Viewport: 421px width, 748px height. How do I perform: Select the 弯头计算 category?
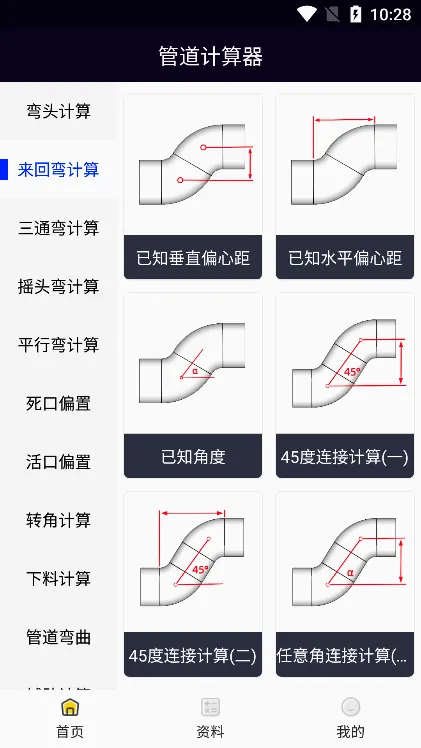(x=58, y=111)
